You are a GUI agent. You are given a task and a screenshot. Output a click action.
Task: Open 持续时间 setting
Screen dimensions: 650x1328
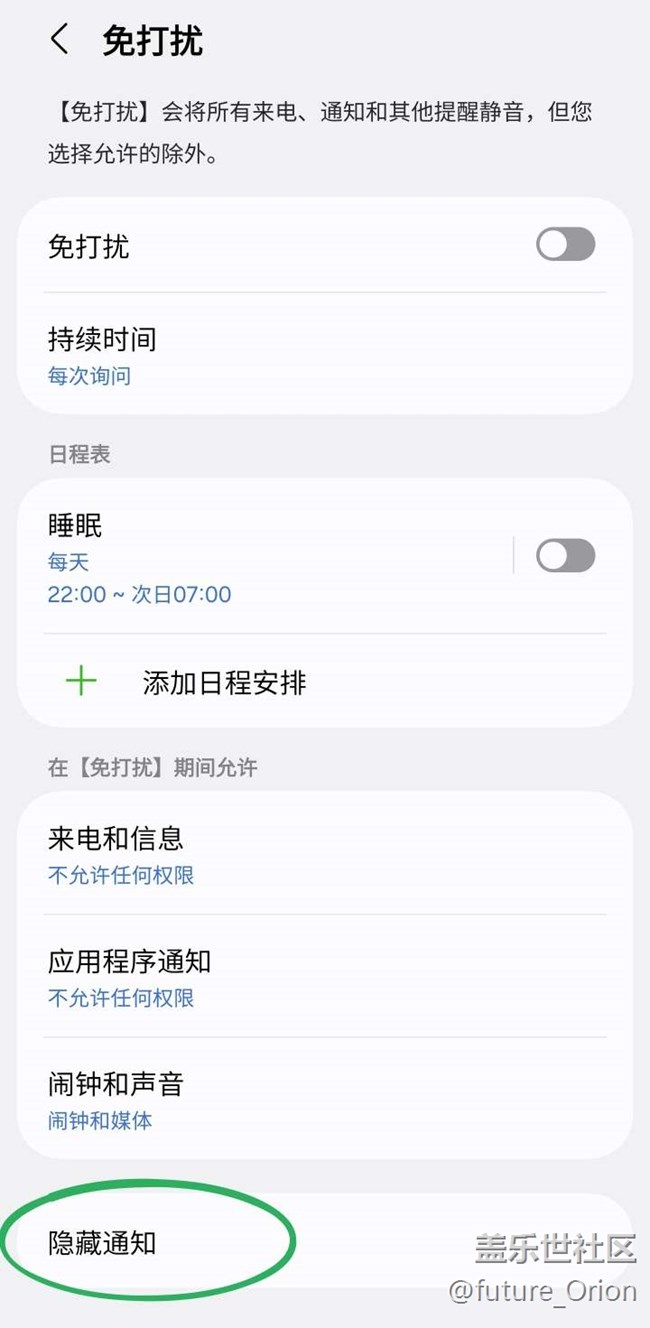click(x=300, y=355)
